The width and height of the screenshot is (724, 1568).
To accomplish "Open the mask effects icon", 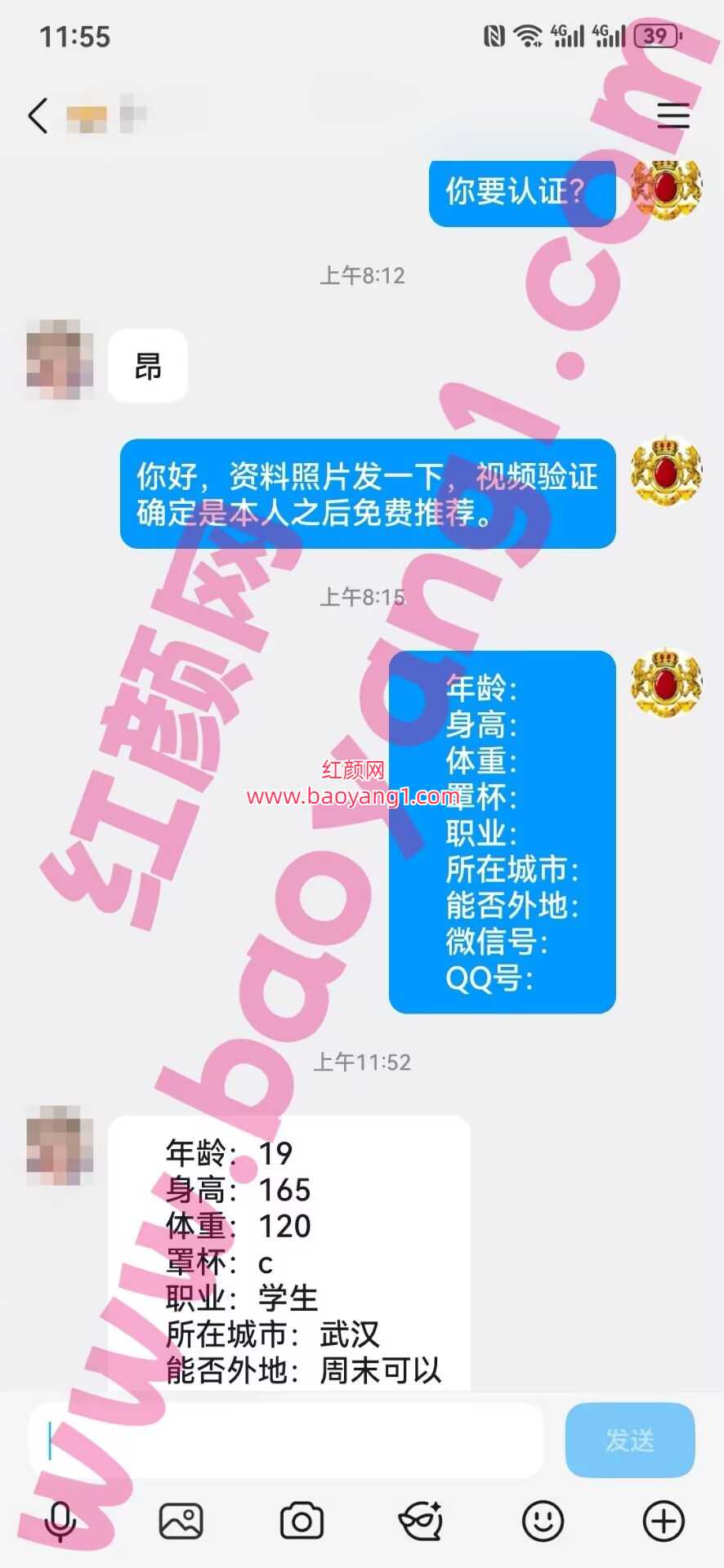I will [422, 1521].
